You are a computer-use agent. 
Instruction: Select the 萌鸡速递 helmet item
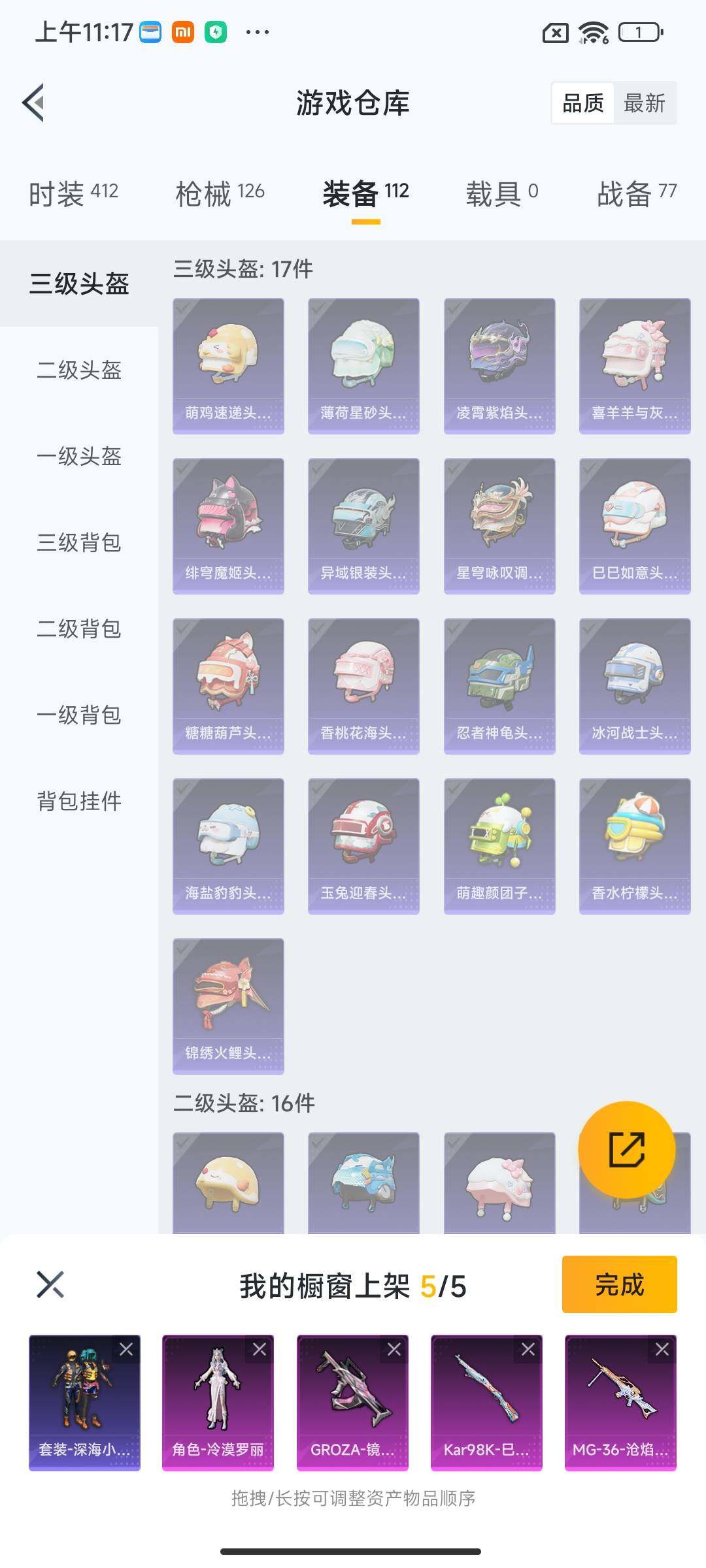[228, 366]
